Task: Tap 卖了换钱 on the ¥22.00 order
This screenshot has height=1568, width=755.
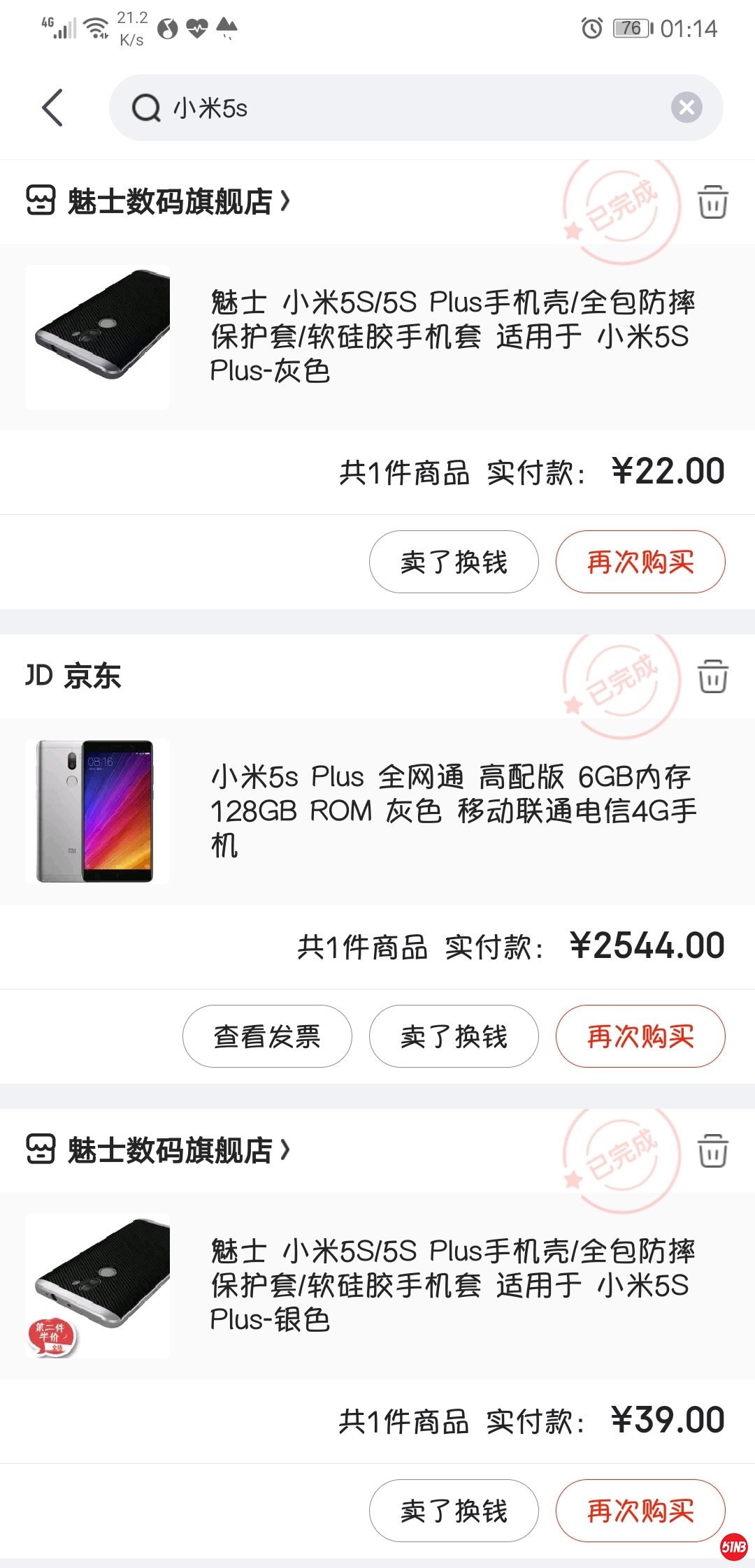Action: [453, 561]
